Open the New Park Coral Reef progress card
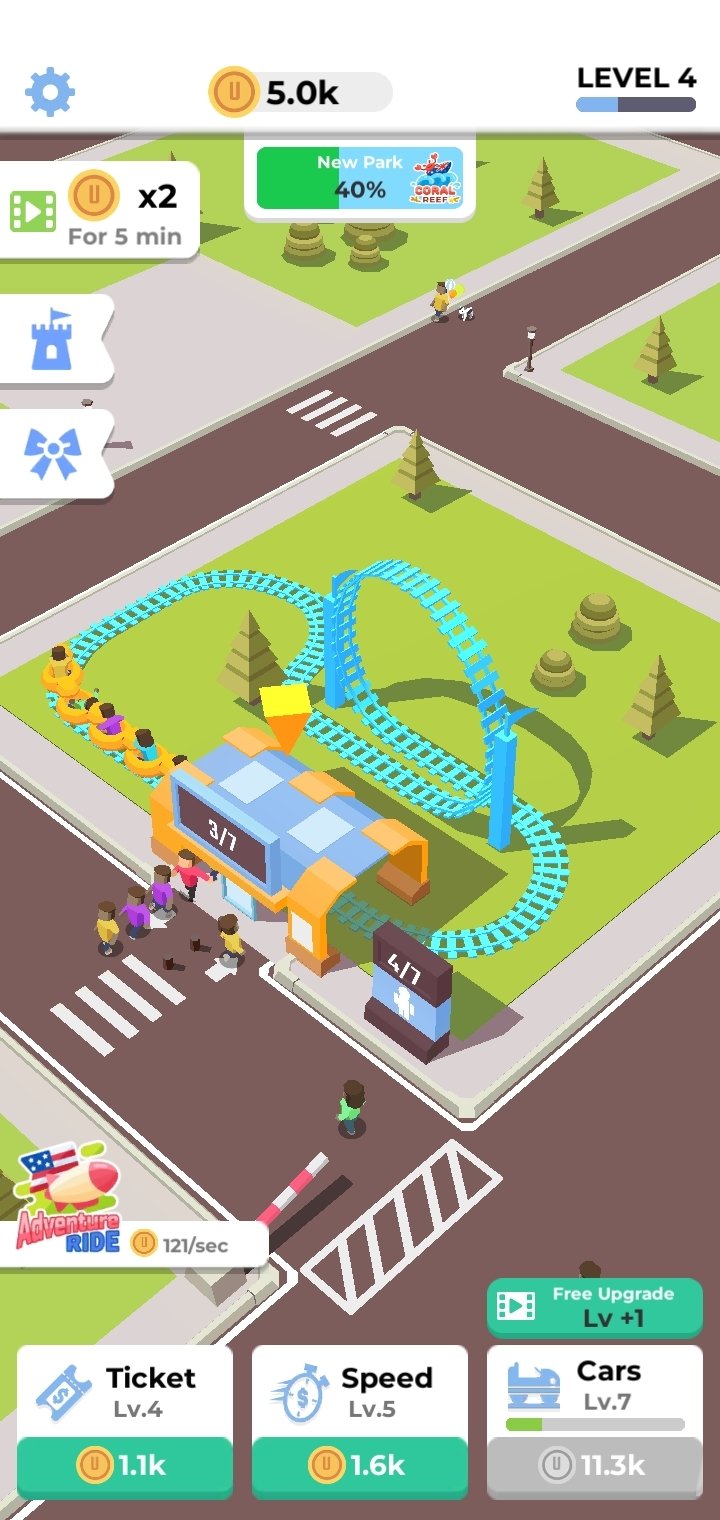 (360, 178)
